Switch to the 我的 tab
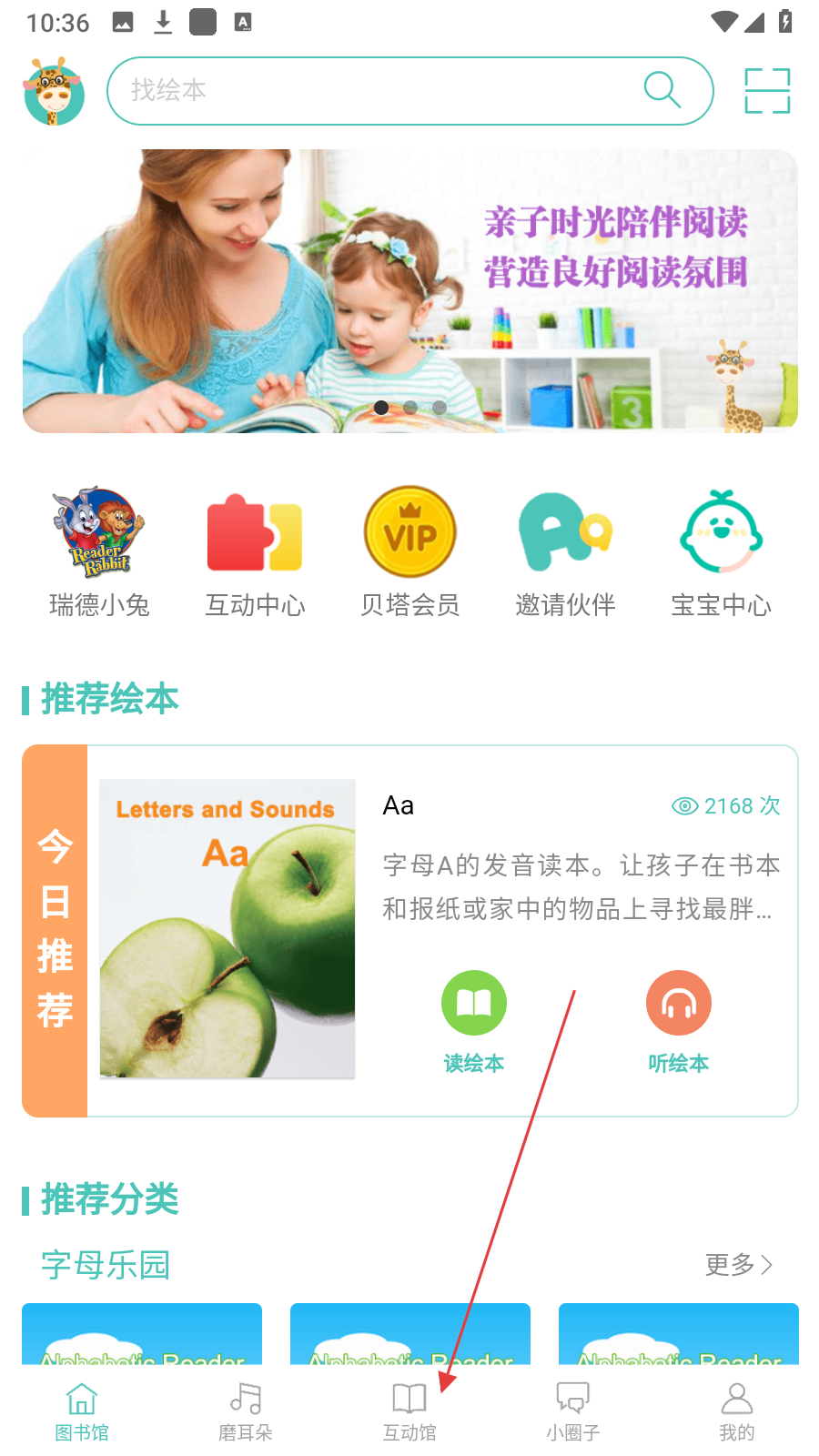Image resolution: width=819 pixels, height=1456 pixels. pyautogui.click(x=737, y=1411)
